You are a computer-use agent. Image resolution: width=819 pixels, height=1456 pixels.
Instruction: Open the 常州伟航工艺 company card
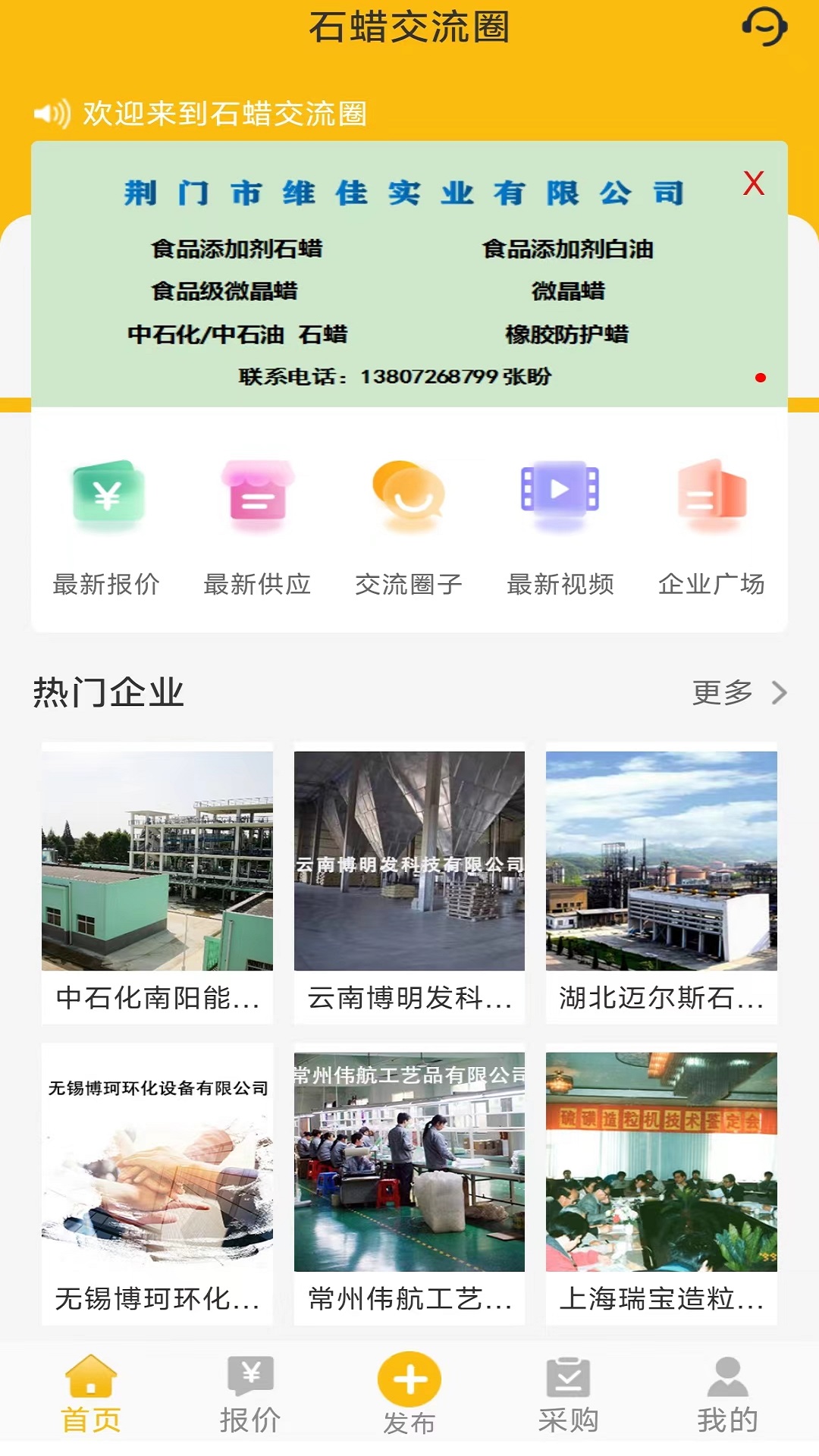pyautogui.click(x=409, y=1183)
